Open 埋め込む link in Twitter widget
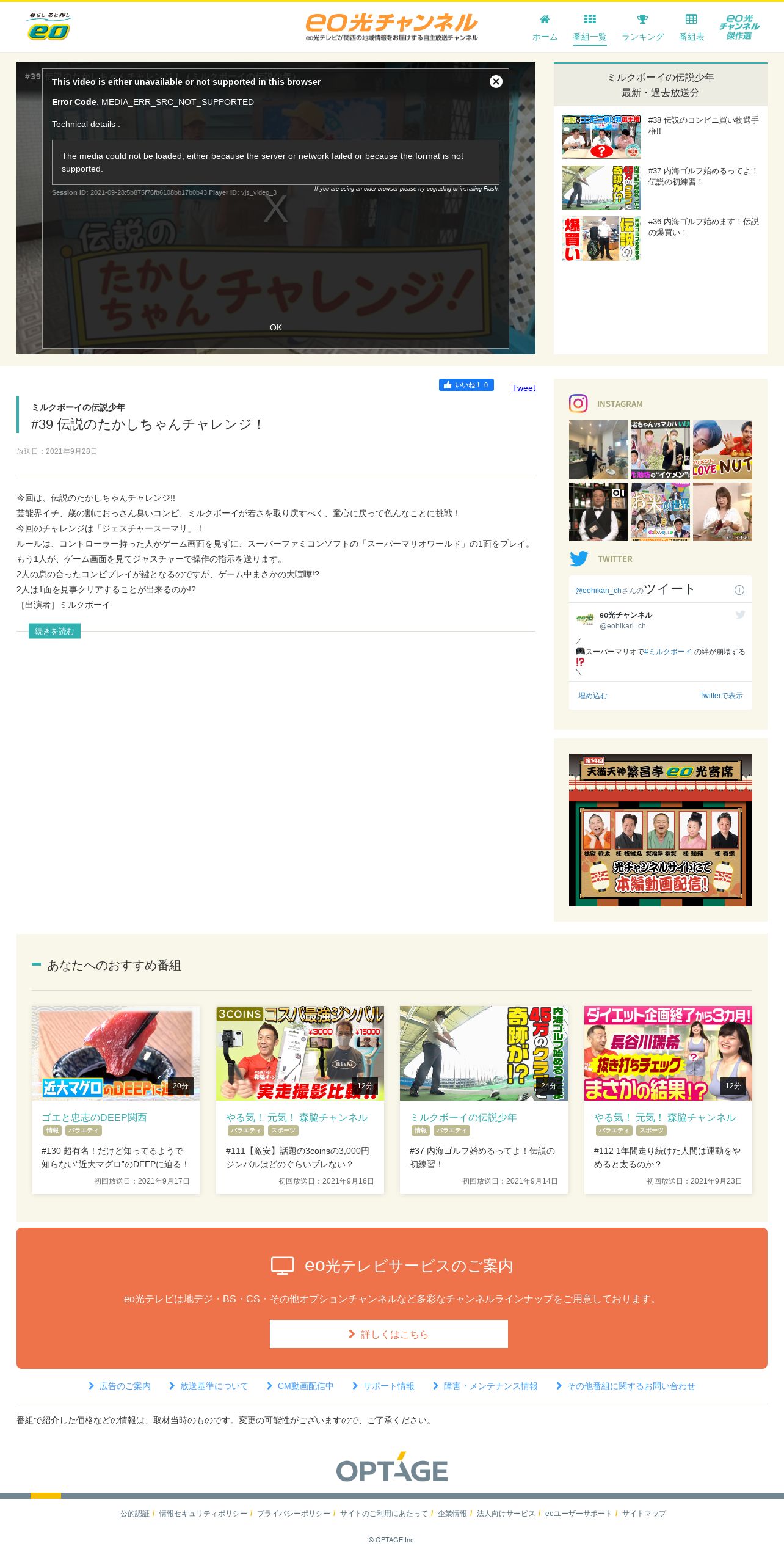Image resolution: width=784 pixels, height=1563 pixels. coord(592,696)
